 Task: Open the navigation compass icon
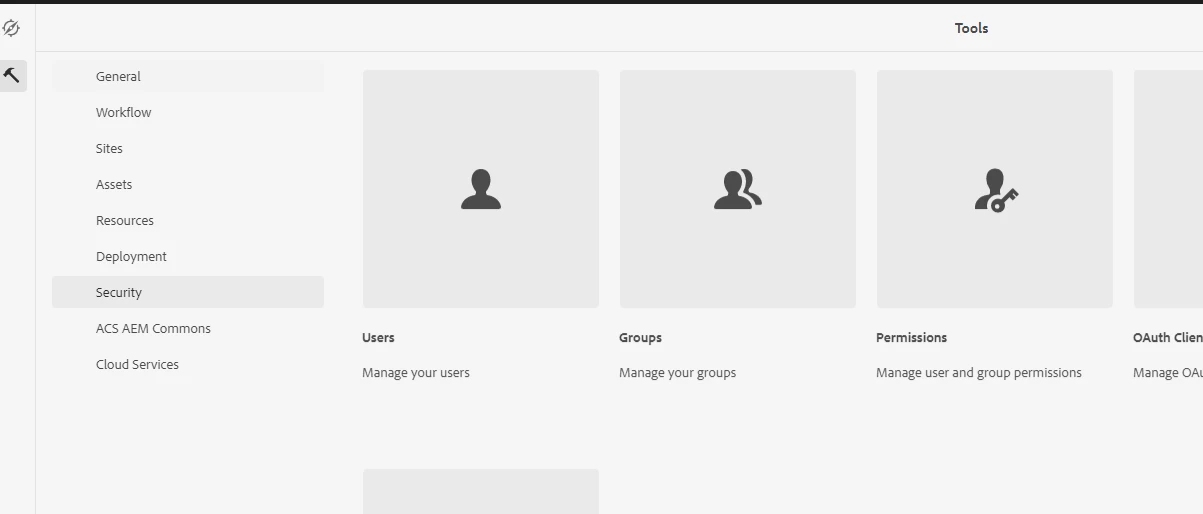[x=12, y=29]
